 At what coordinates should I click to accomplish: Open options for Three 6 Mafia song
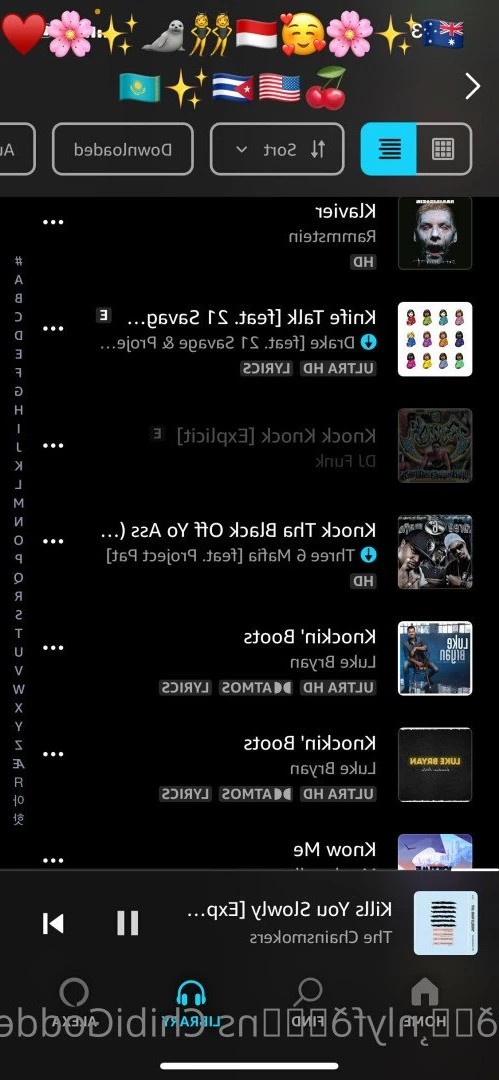tap(53, 541)
